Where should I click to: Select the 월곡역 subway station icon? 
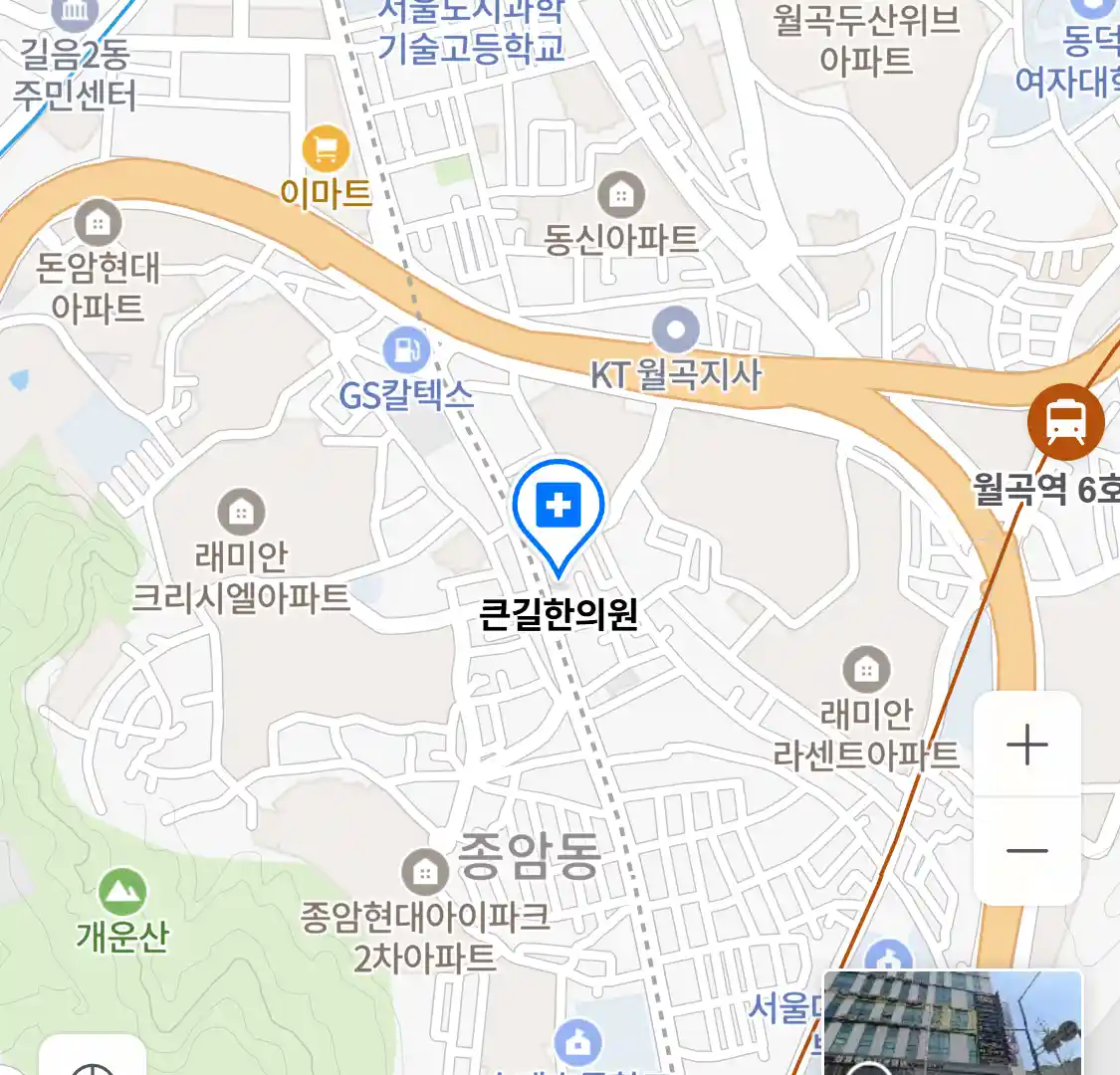[x=1065, y=422]
